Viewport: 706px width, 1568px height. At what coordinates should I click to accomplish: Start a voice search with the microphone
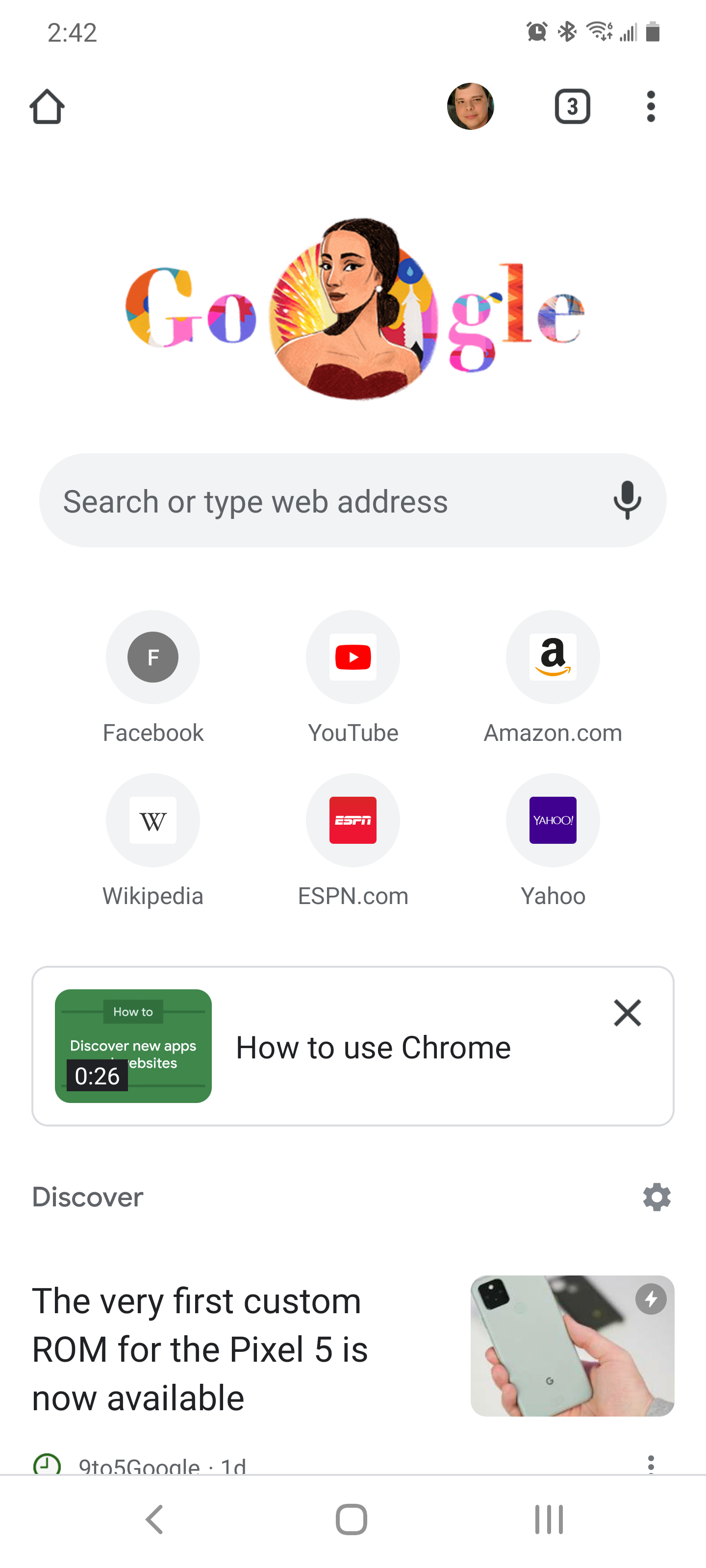627,500
